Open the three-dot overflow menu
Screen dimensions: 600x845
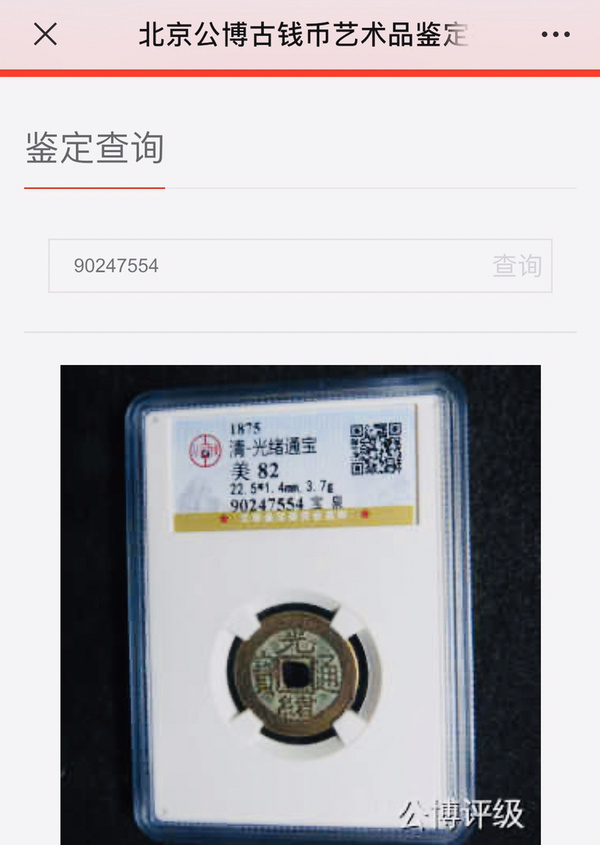pos(555,35)
